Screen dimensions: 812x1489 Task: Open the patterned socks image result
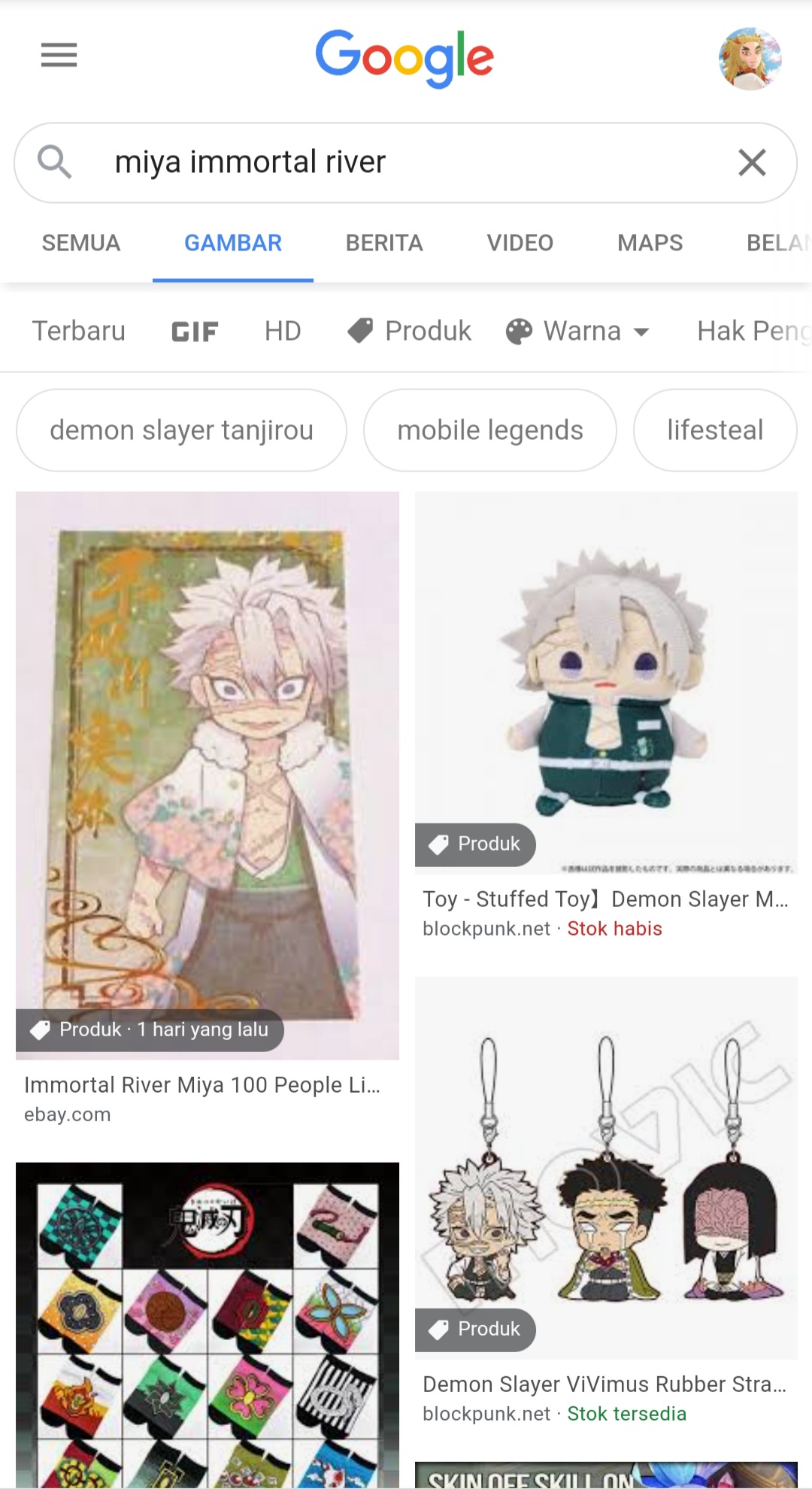(208, 1324)
